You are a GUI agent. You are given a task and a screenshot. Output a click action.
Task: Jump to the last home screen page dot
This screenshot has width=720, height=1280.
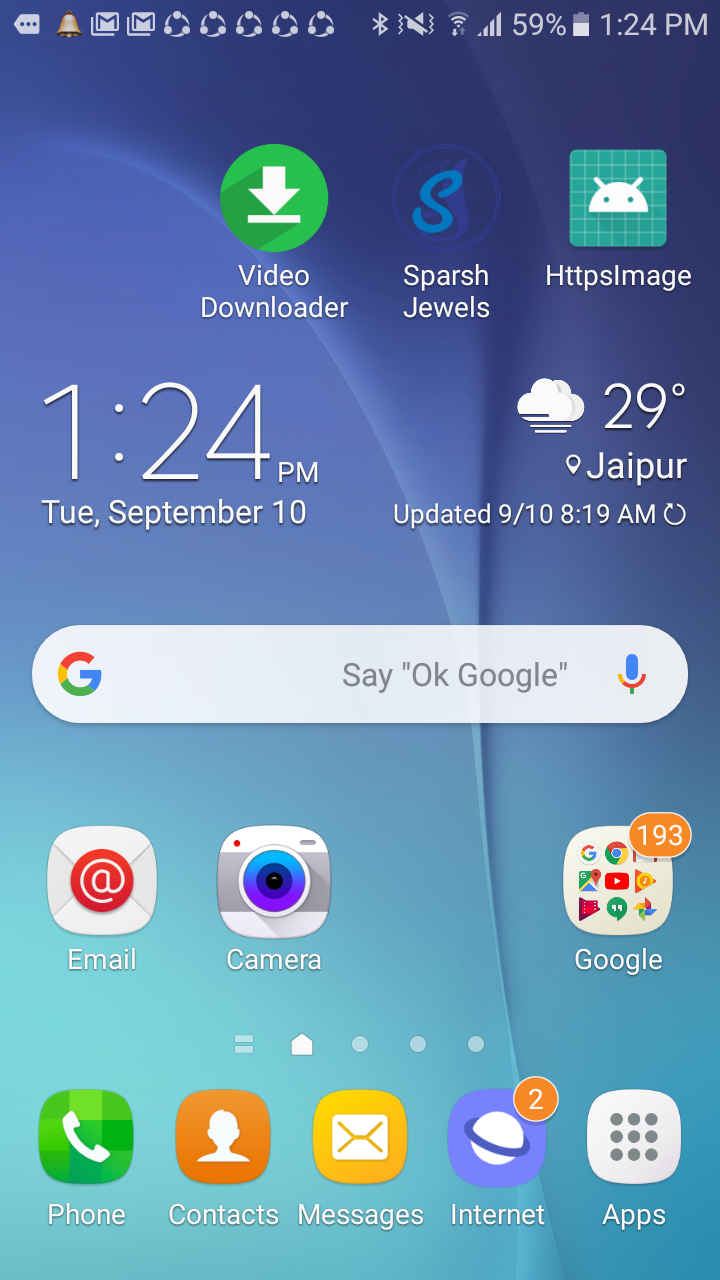(476, 1044)
